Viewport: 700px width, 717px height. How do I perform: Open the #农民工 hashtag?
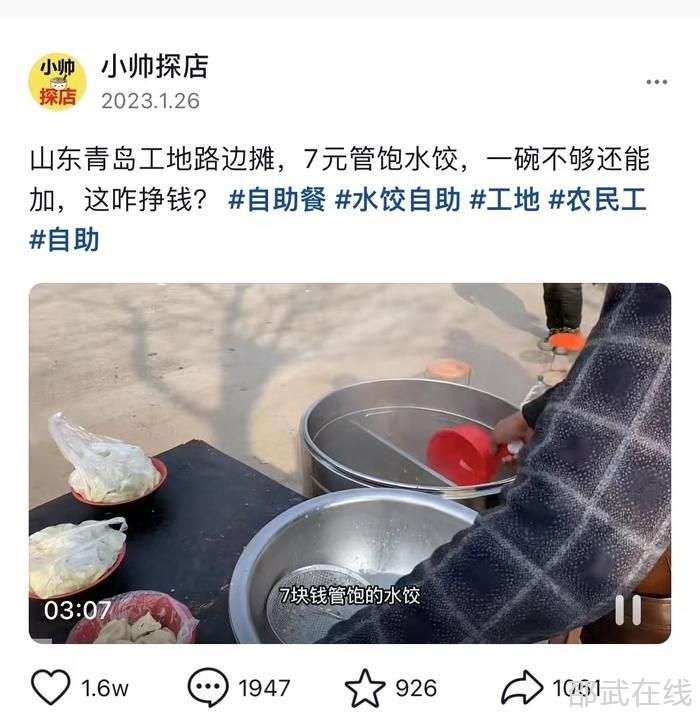[597, 199]
